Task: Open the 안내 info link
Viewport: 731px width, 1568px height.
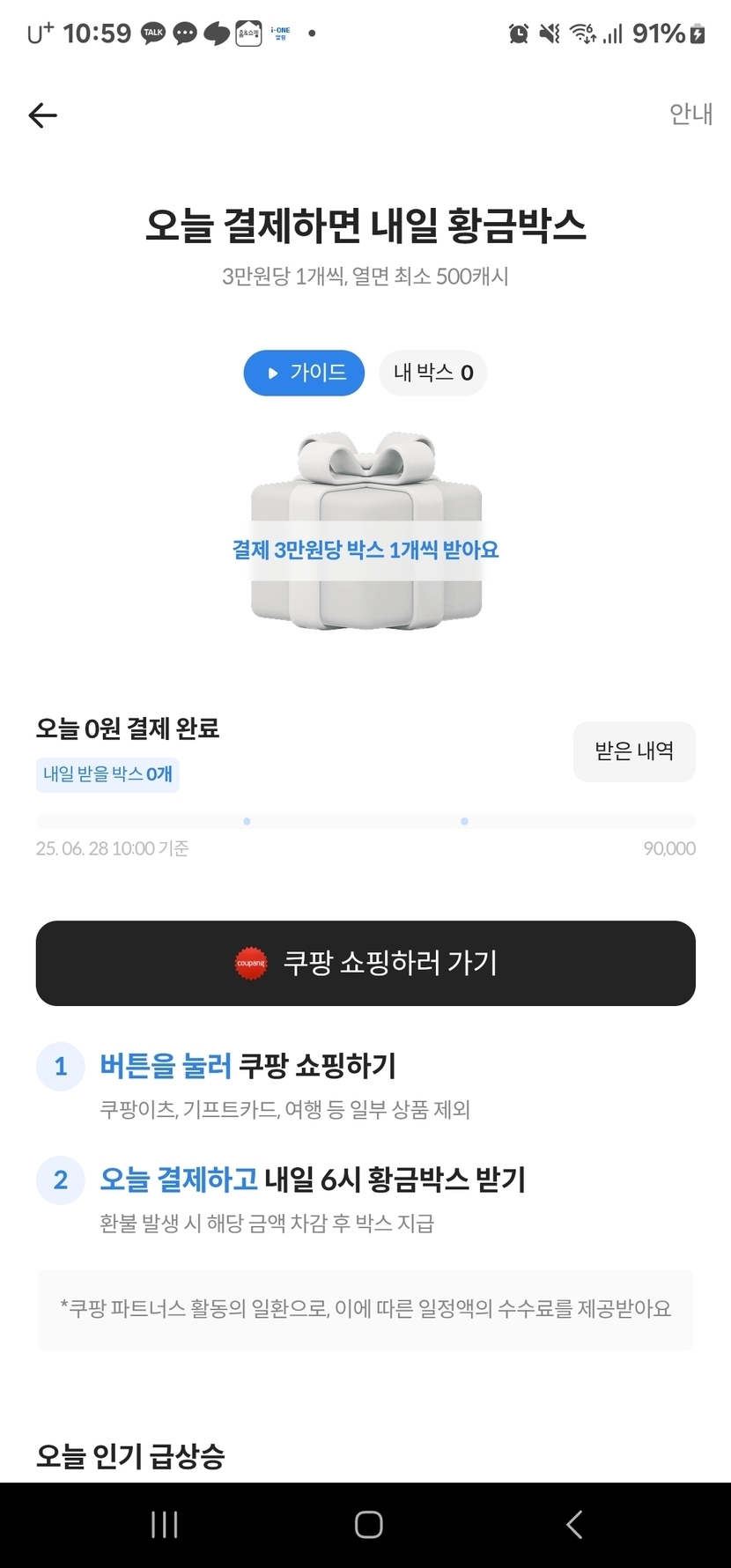Action: pyautogui.click(x=690, y=114)
